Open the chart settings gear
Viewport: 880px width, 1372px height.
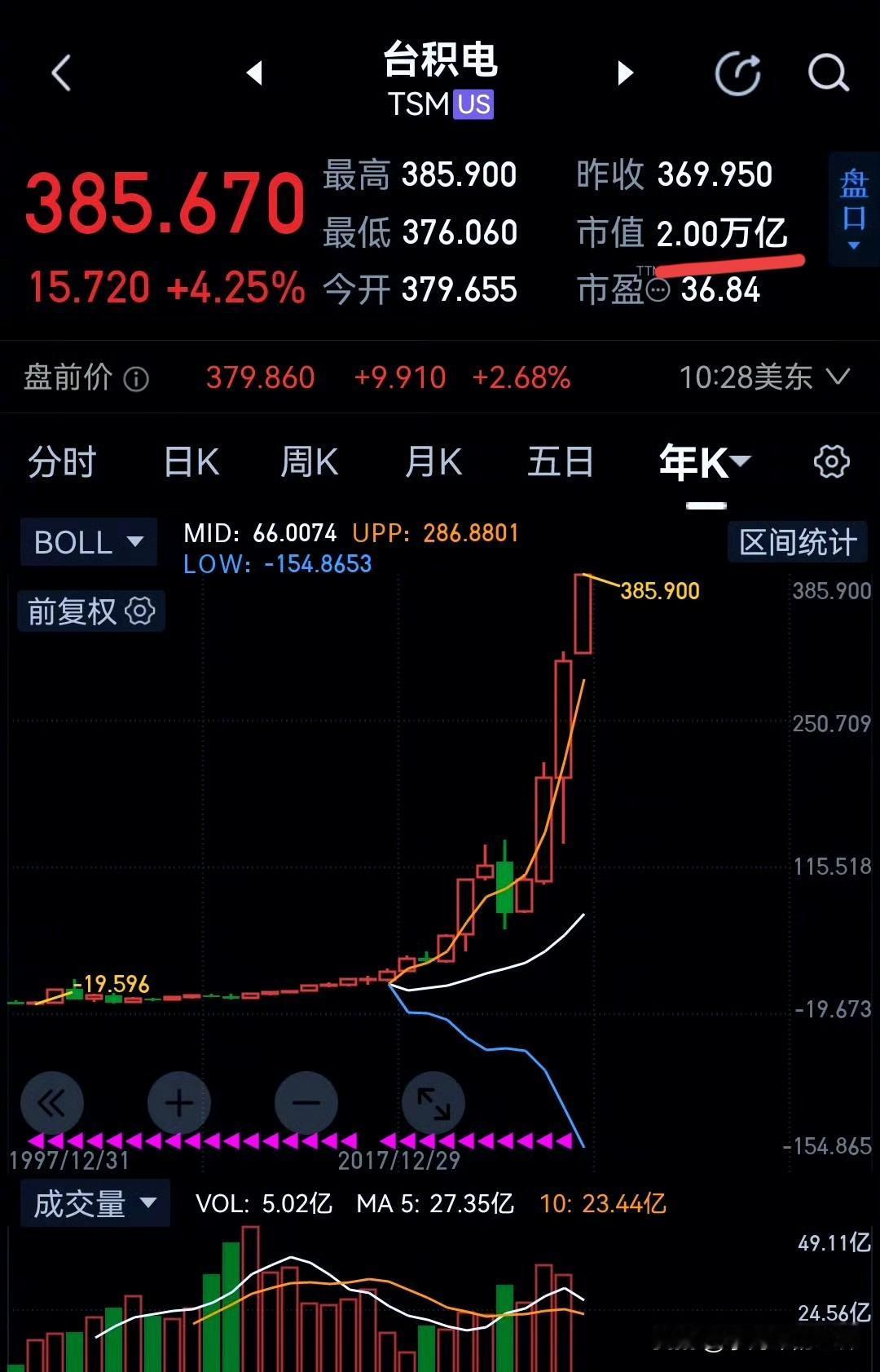(831, 461)
